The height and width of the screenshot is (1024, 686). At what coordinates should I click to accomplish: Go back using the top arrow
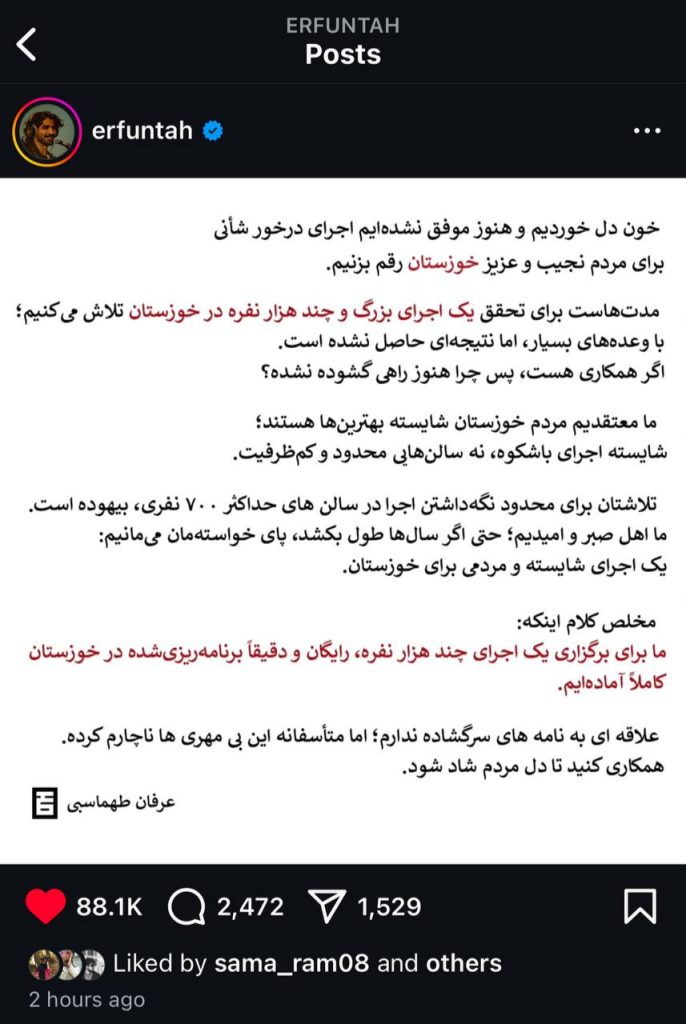[x=27, y=44]
